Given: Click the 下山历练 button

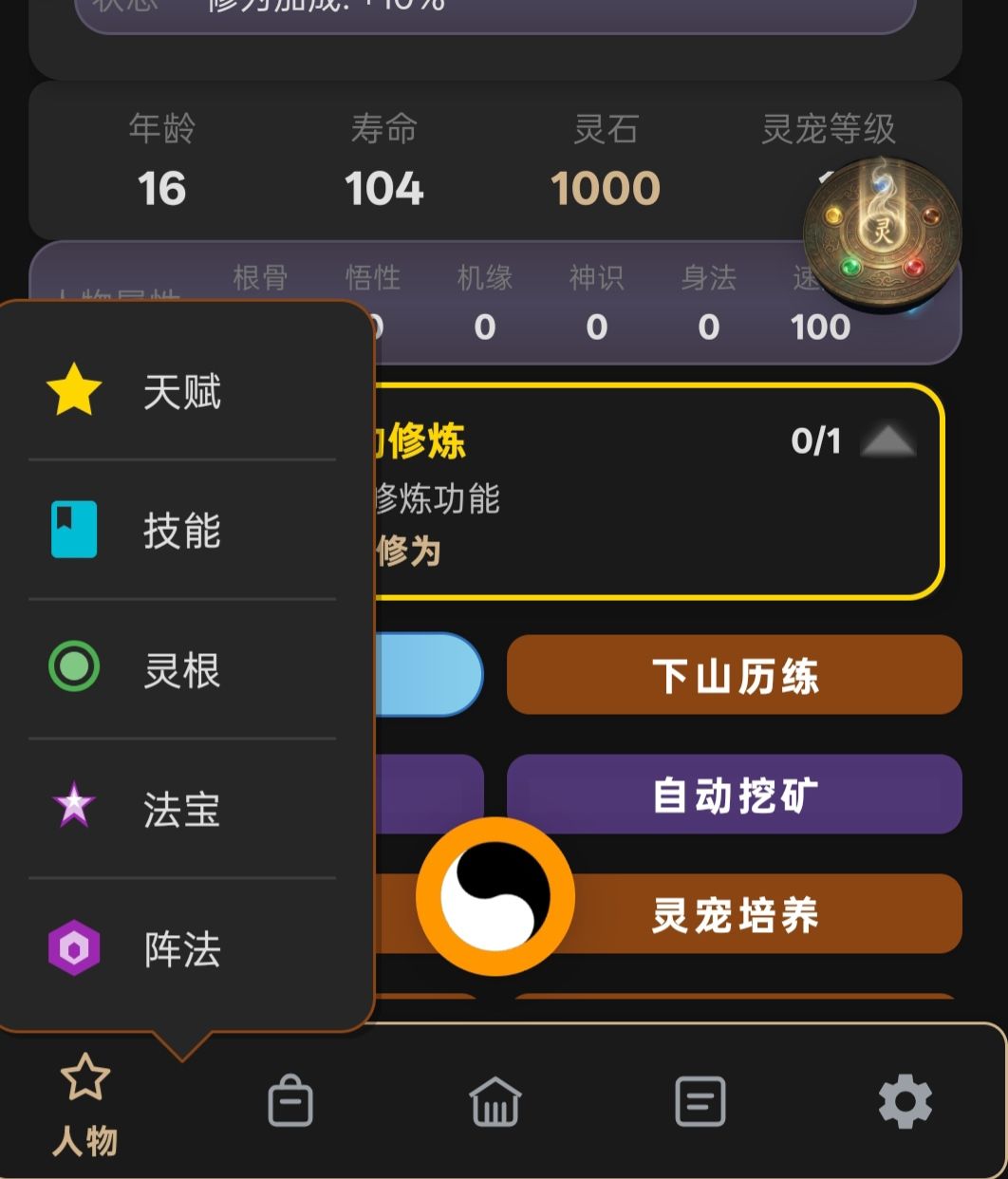Looking at the screenshot, I should pyautogui.click(x=736, y=675).
